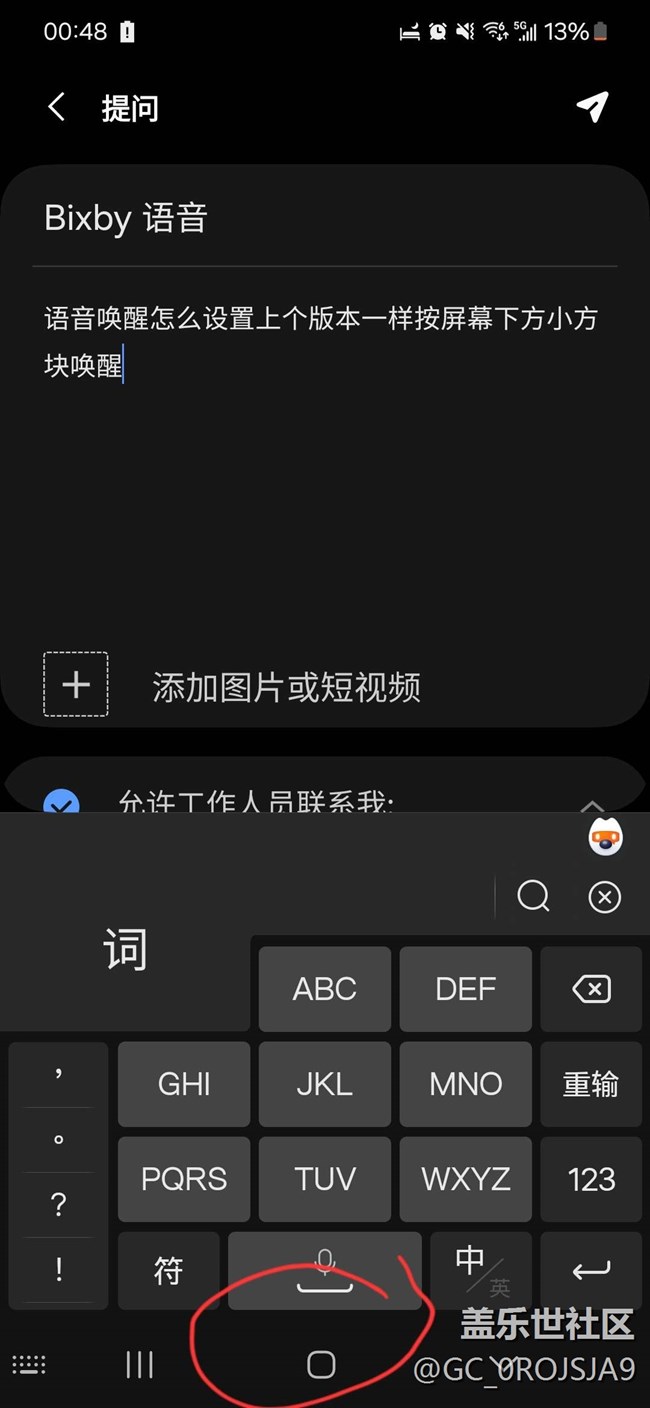Toggle the 允许工作人员联系我 checkbox

(62, 802)
